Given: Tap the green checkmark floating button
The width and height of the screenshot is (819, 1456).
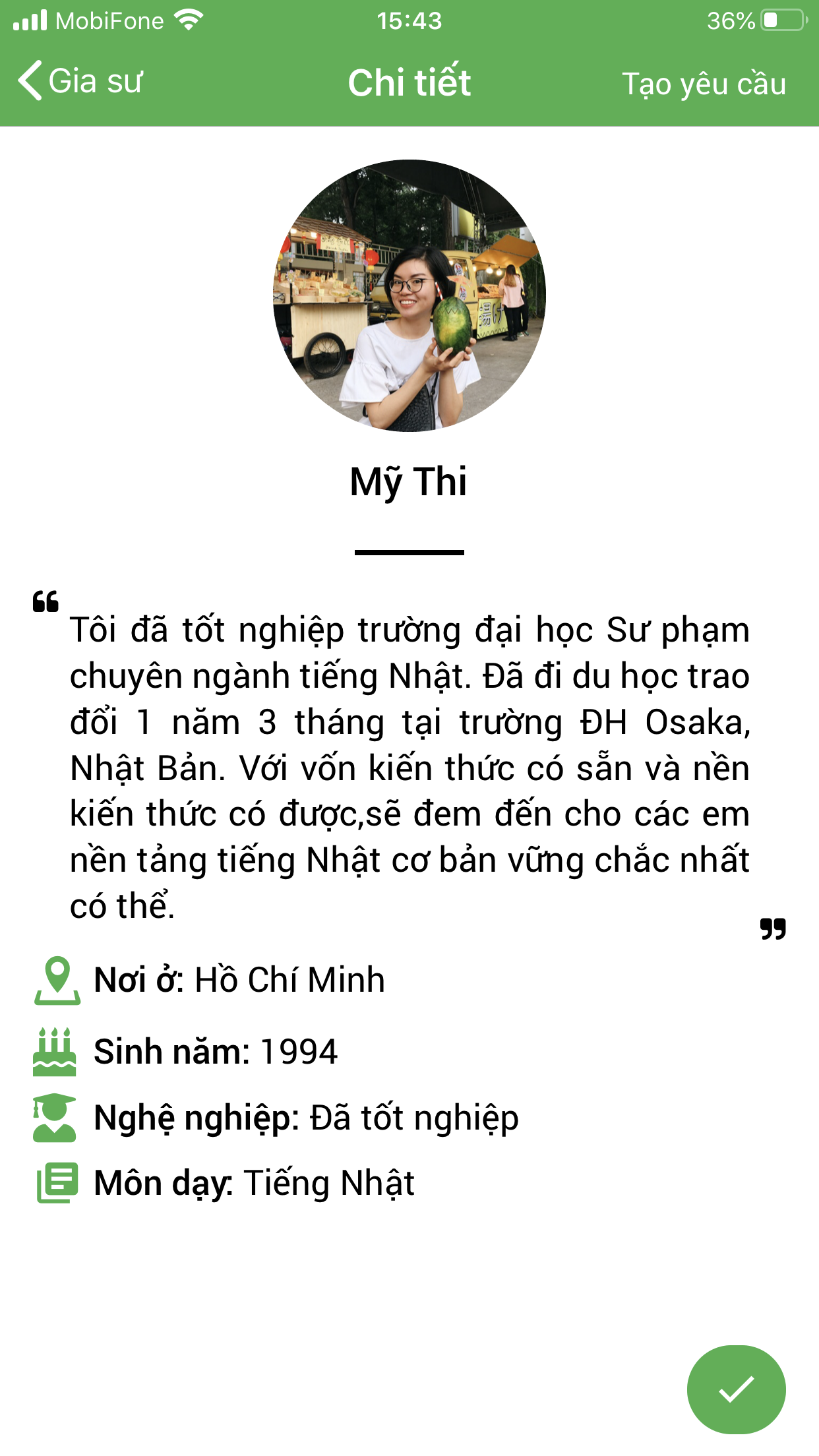Looking at the screenshot, I should 736,1389.
